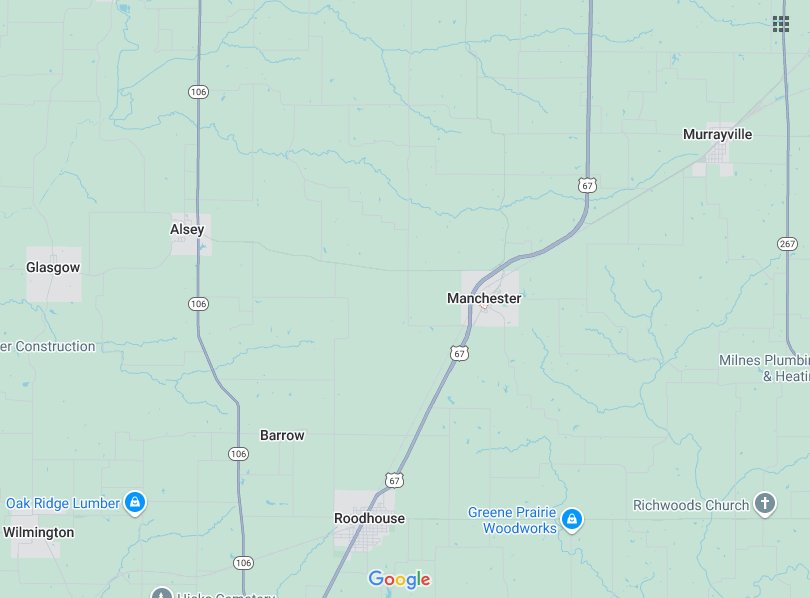Open the Richwoods Church marker

[x=764, y=504]
